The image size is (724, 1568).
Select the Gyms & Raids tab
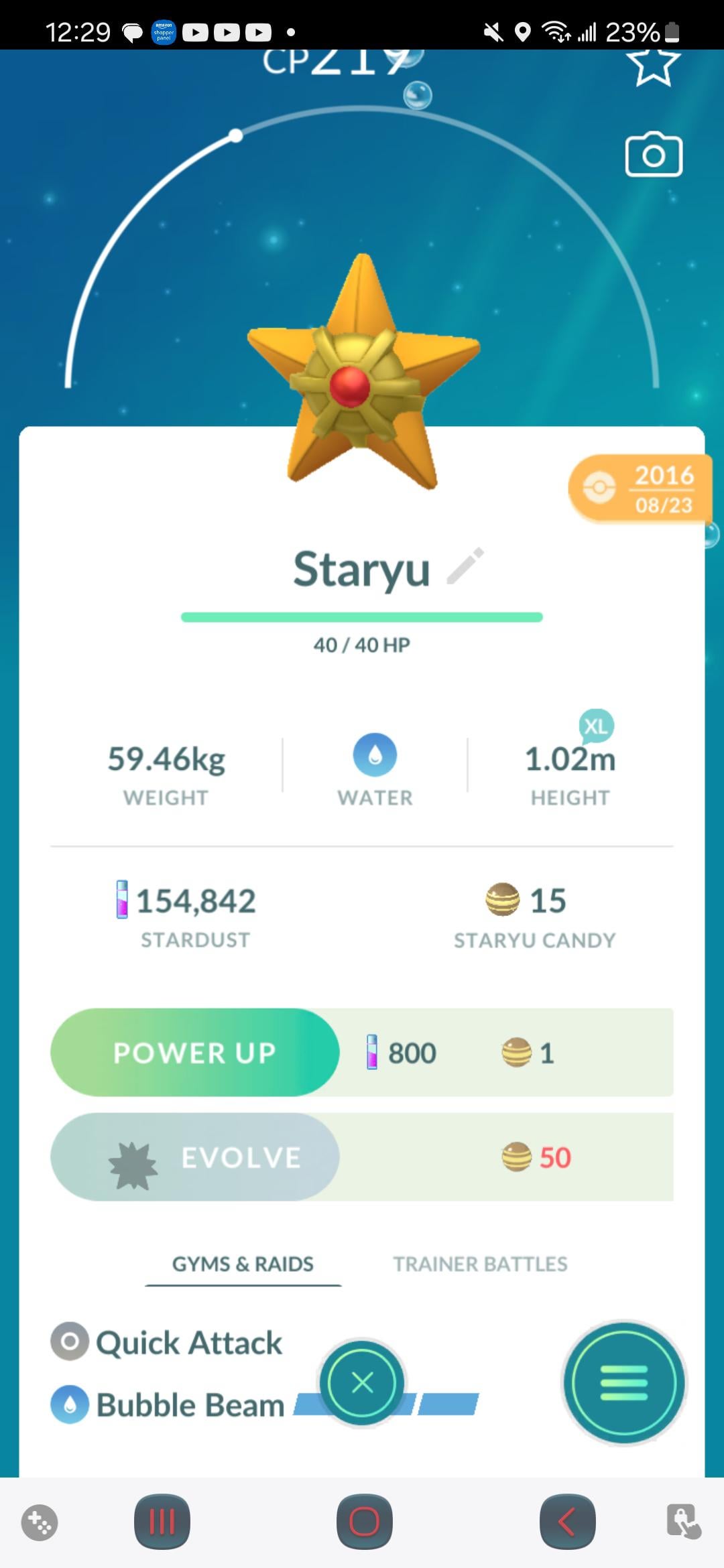(x=243, y=1264)
